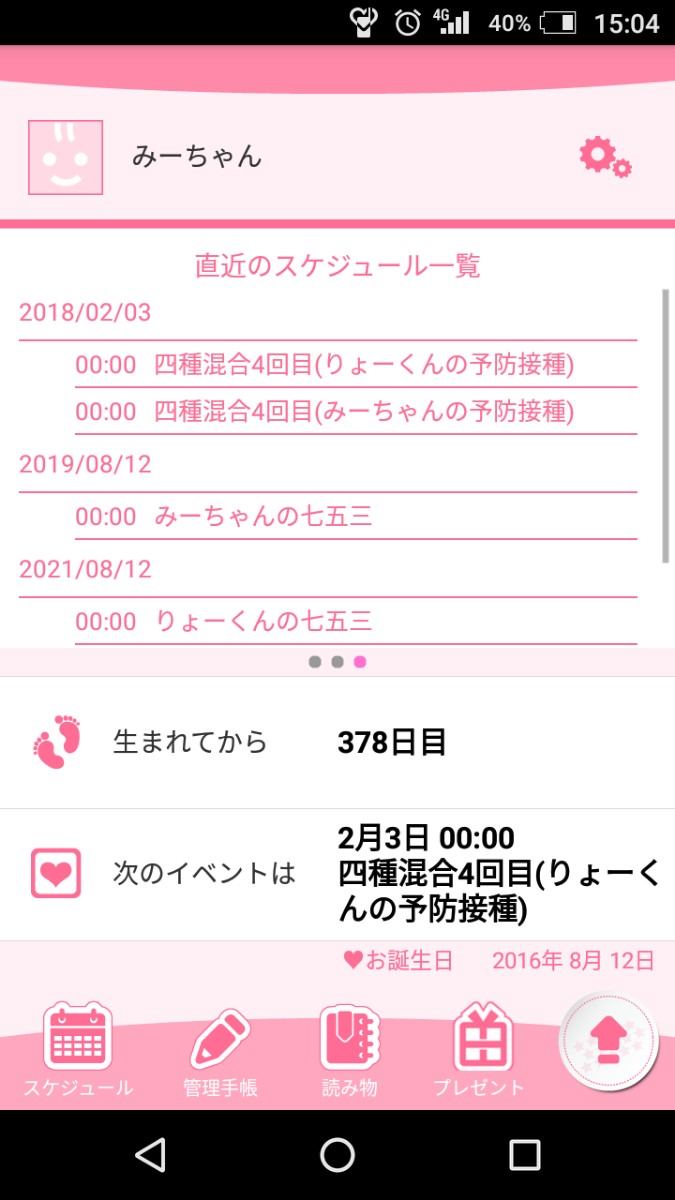This screenshot has height=1200, width=675.
Task: Return to the home screen
Action: click(x=337, y=1156)
